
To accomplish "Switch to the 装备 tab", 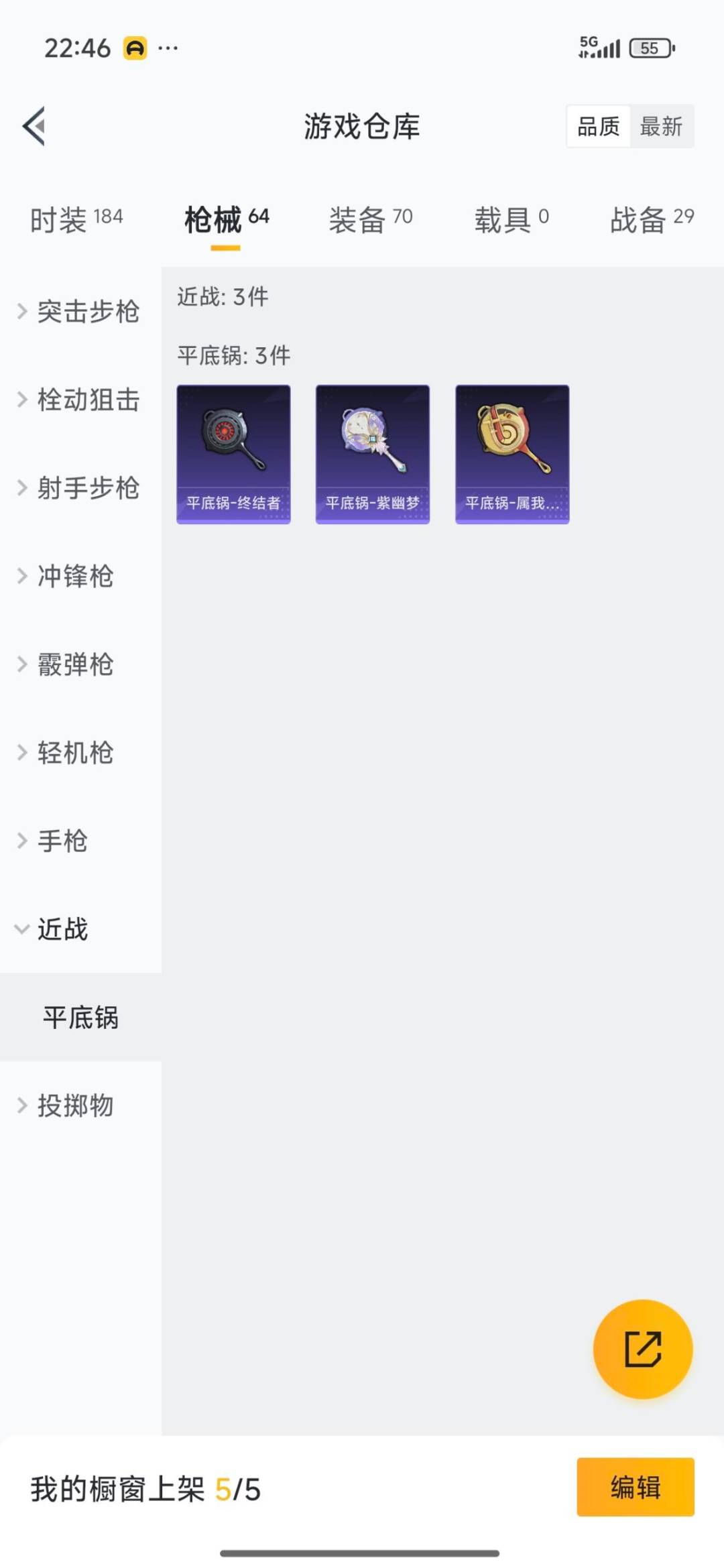I will tap(370, 219).
